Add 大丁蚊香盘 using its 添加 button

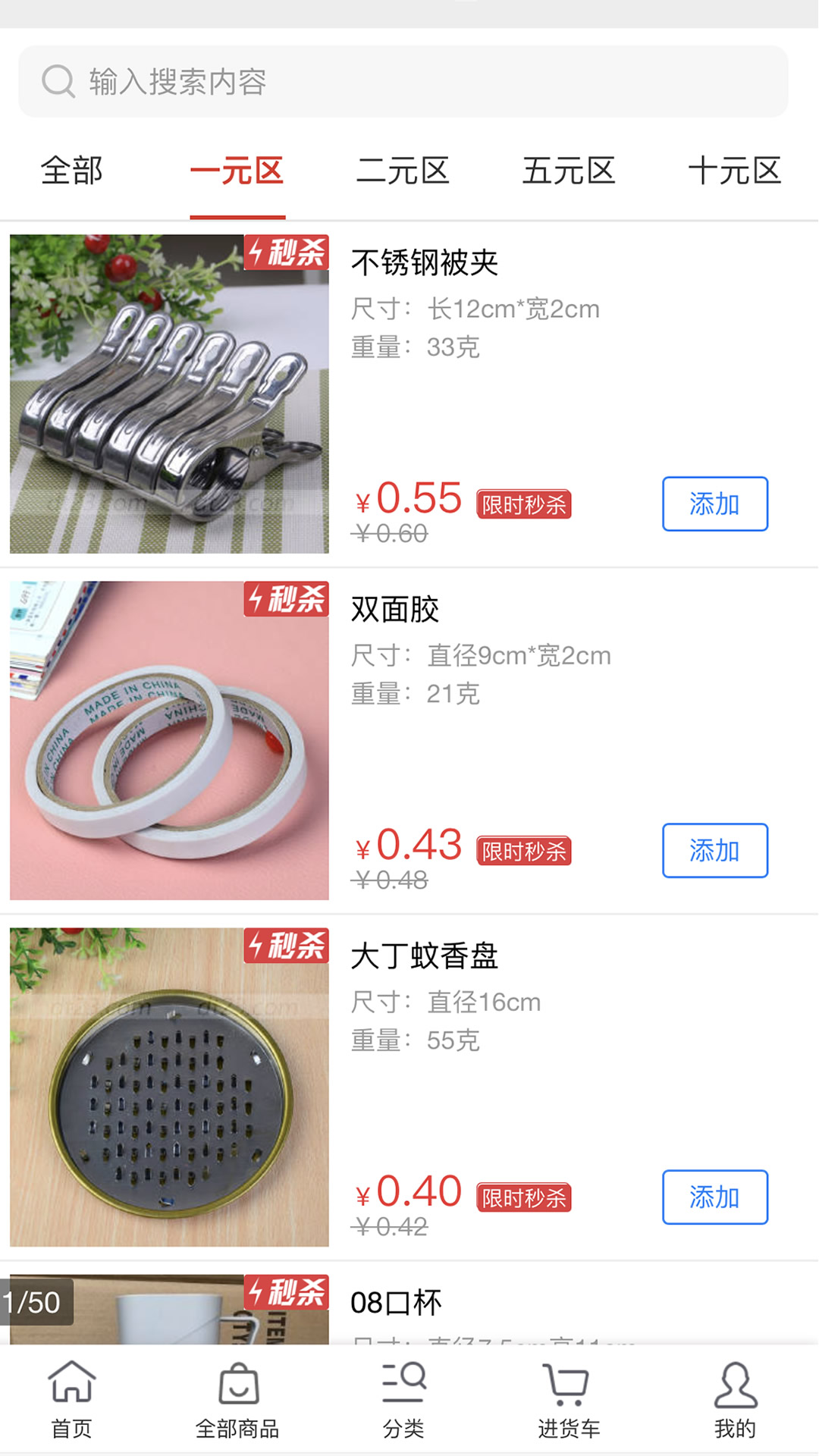point(714,1197)
